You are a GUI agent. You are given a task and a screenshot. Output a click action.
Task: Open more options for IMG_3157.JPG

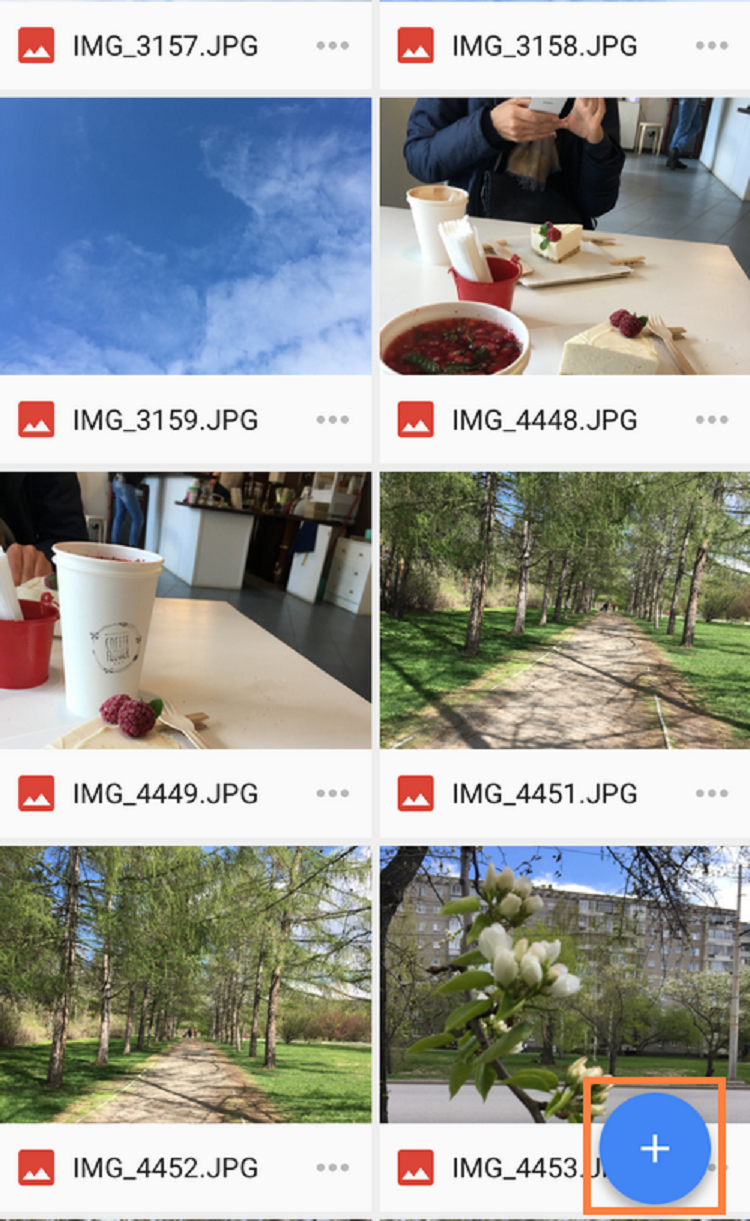[x=332, y=45]
